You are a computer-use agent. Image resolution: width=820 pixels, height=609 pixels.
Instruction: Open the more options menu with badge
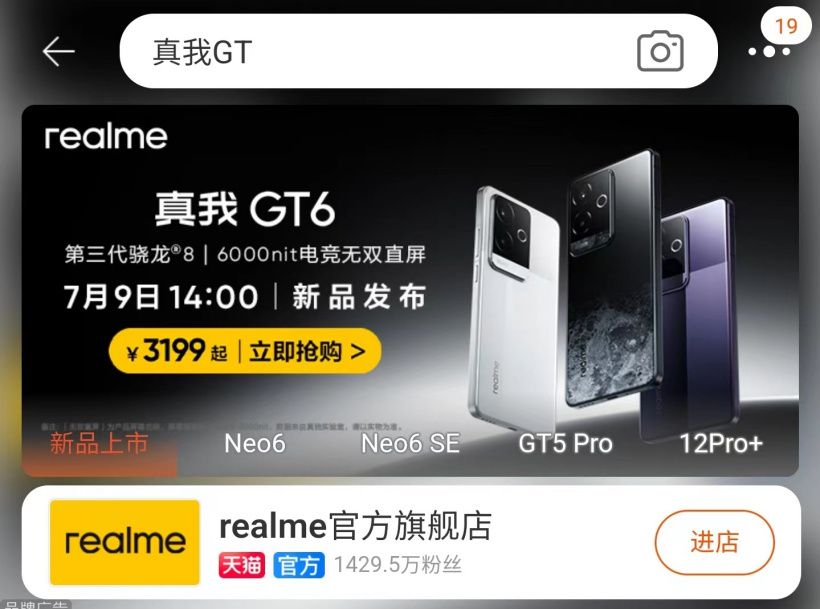[769, 50]
